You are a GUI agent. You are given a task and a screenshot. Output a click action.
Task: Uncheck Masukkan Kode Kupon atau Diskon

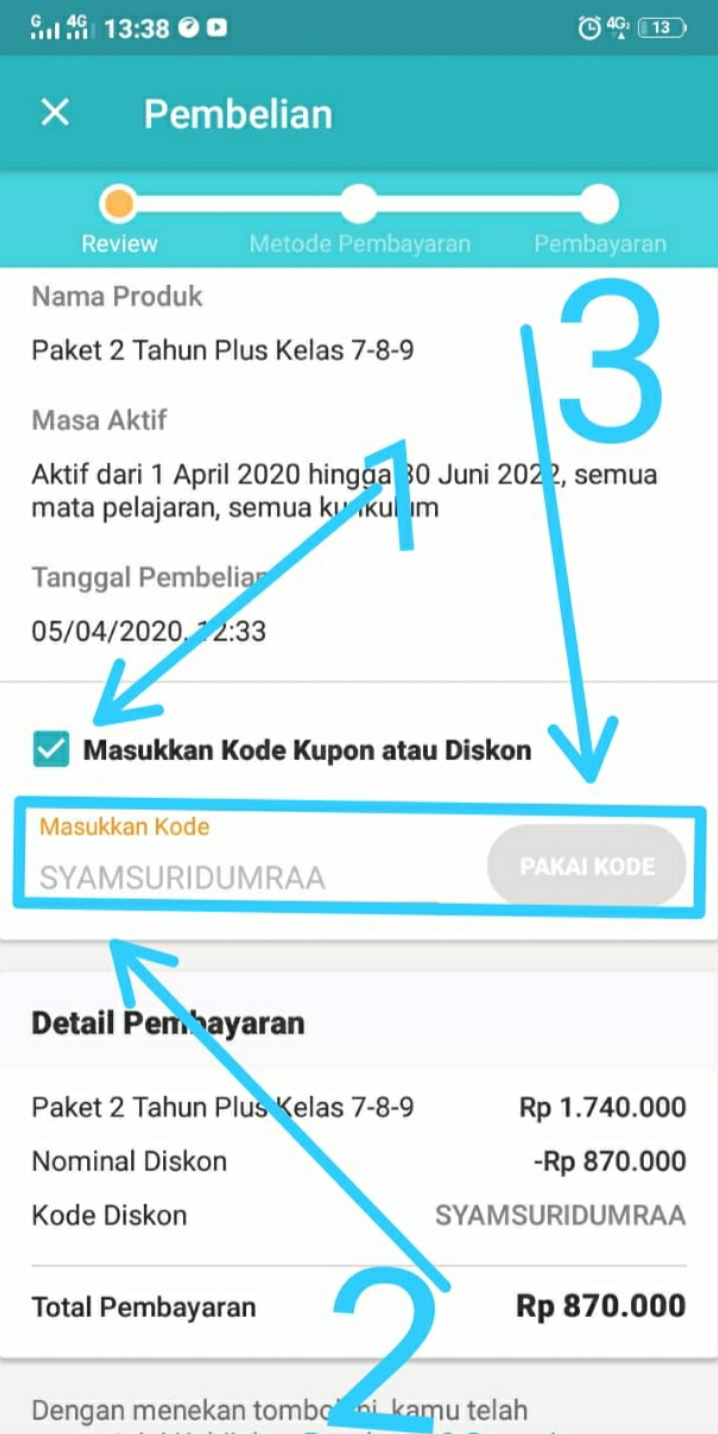point(51,749)
